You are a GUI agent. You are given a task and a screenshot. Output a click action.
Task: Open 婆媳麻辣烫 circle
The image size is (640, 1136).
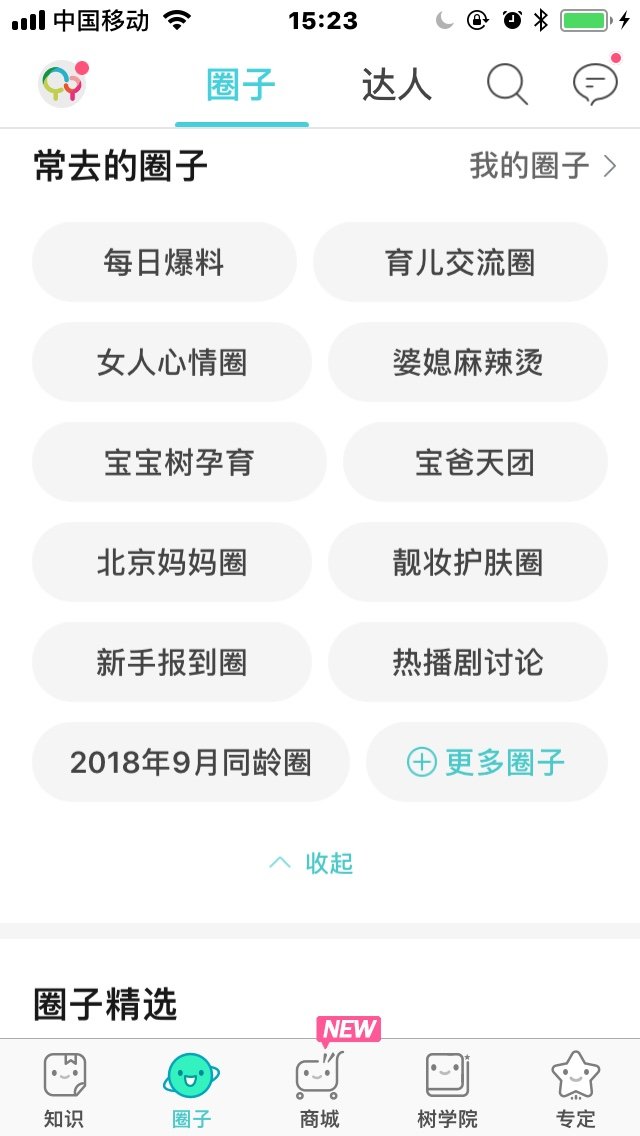coord(467,362)
